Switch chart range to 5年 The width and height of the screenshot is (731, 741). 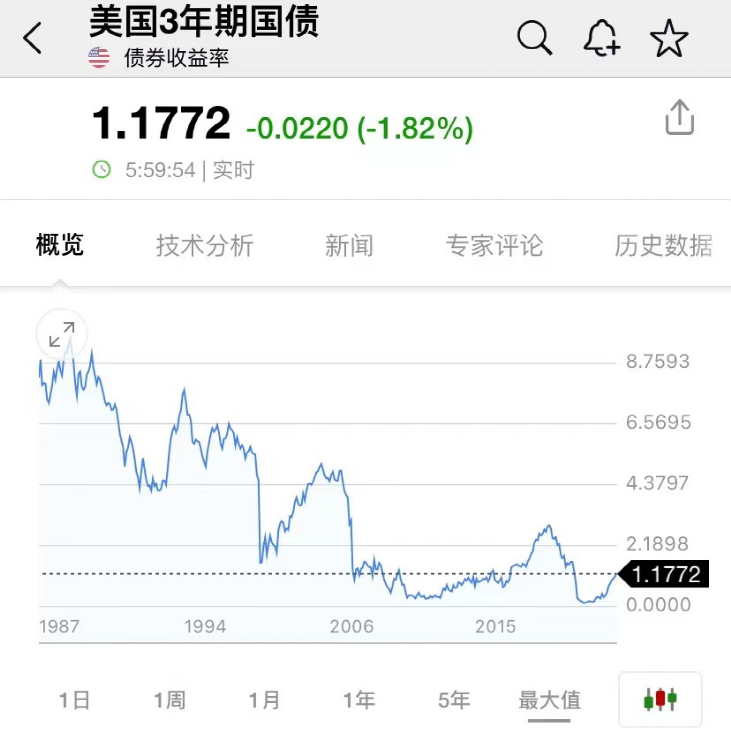453,700
